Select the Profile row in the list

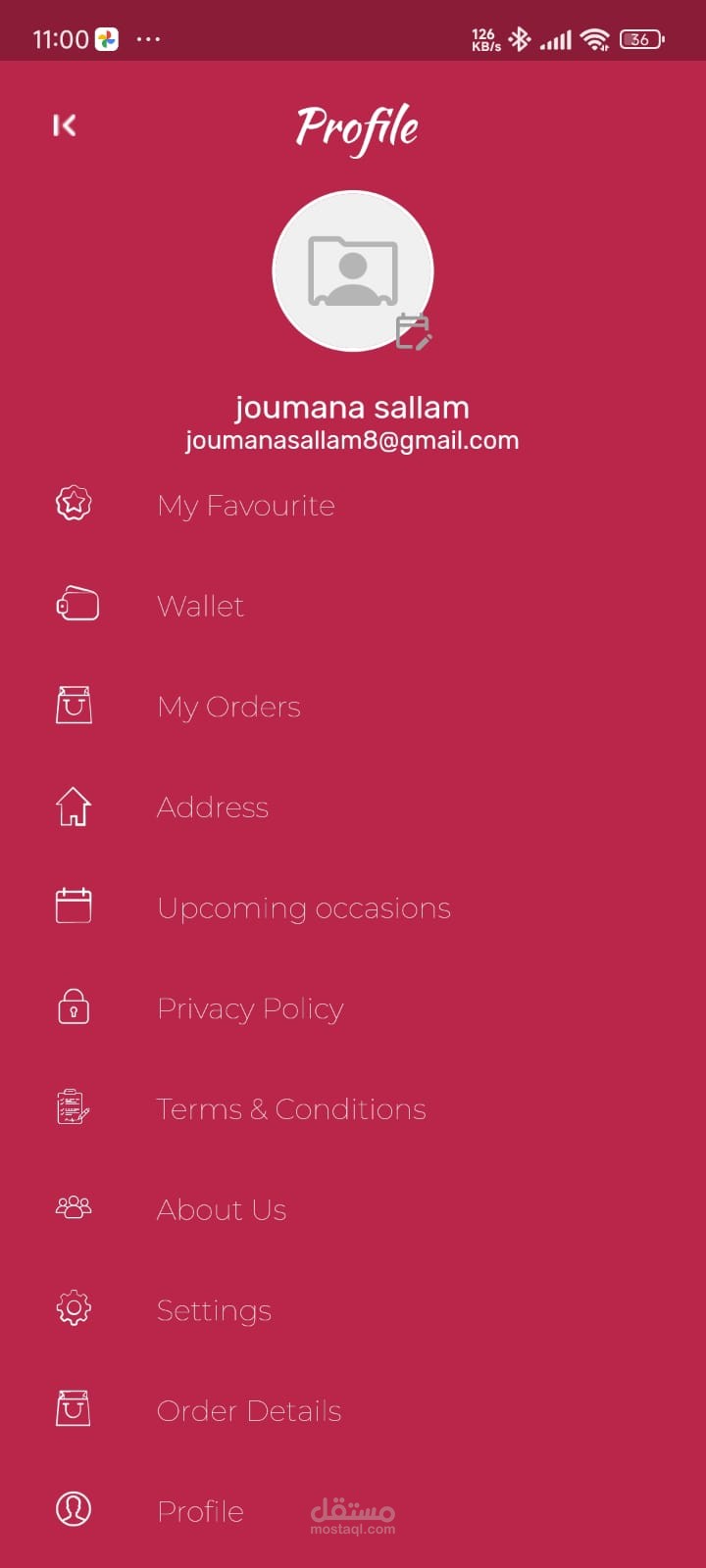pos(353,1511)
